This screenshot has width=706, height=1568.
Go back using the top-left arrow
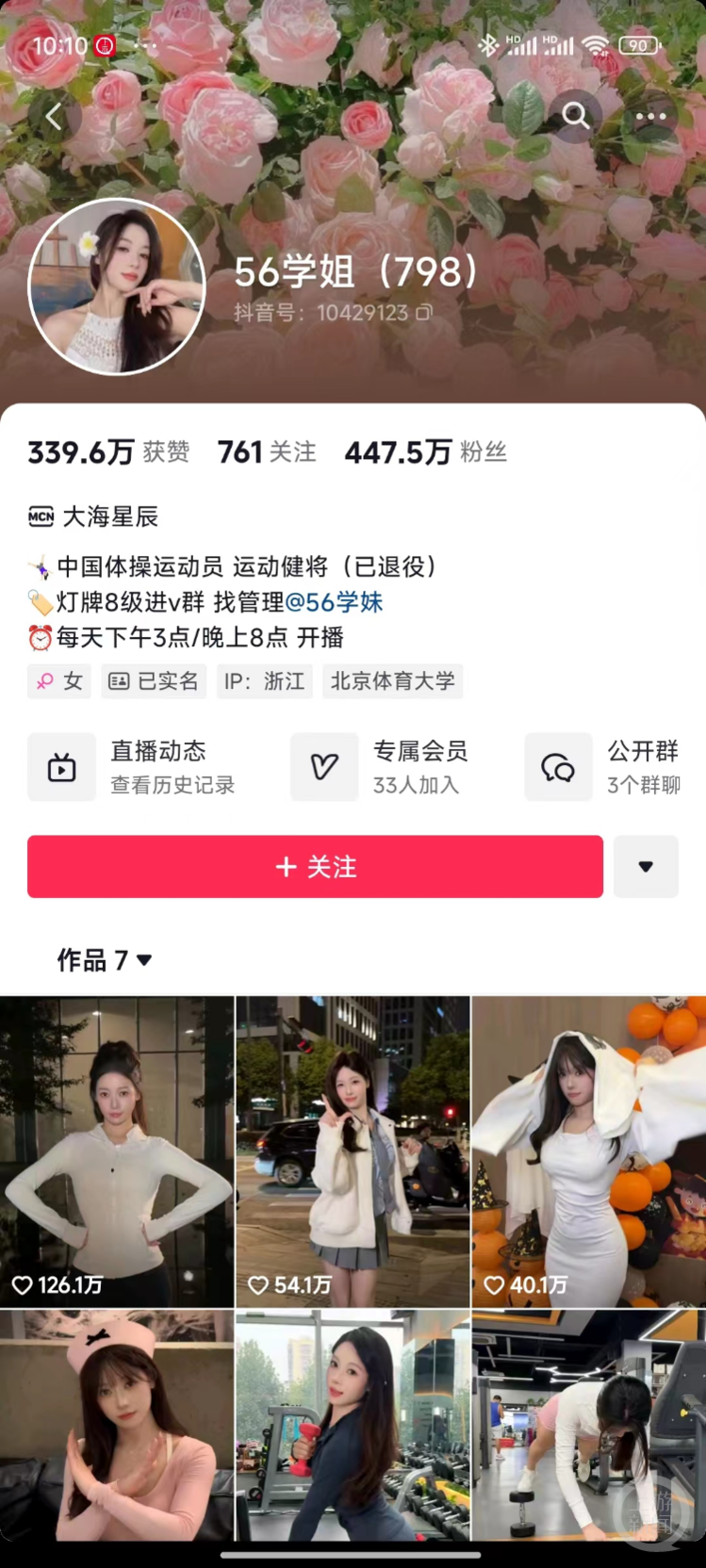point(54,117)
